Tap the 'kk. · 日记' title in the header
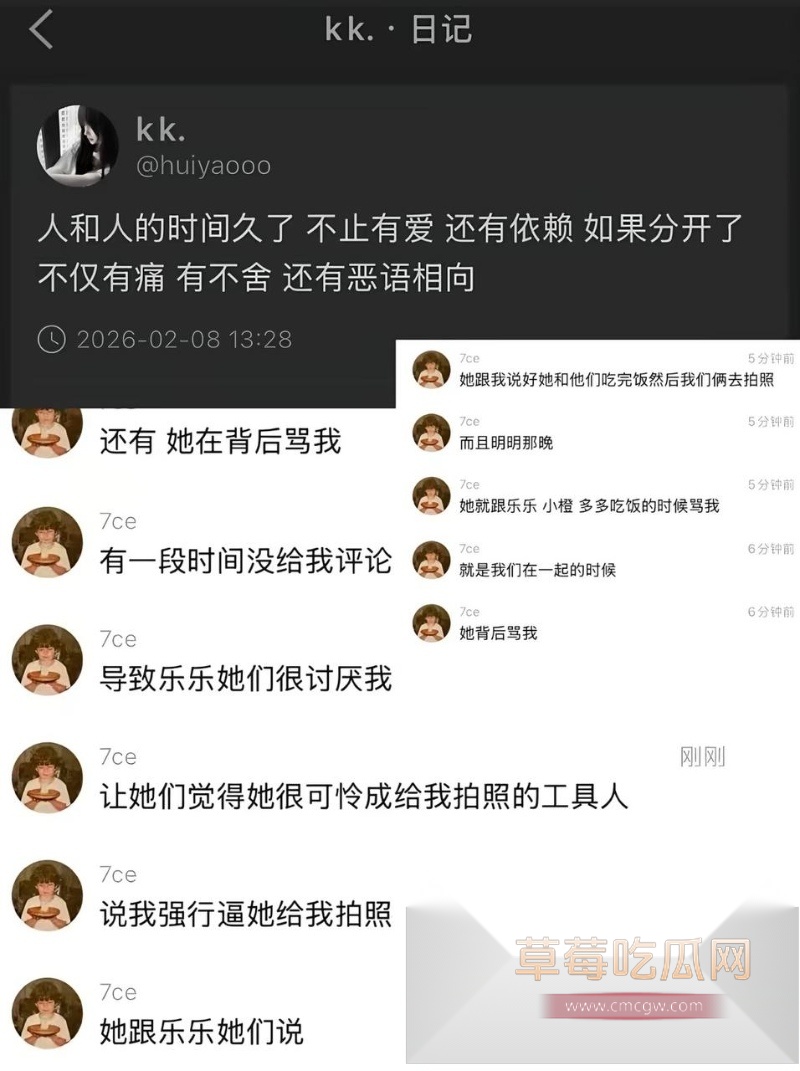The height and width of the screenshot is (1071, 800). pos(400,30)
